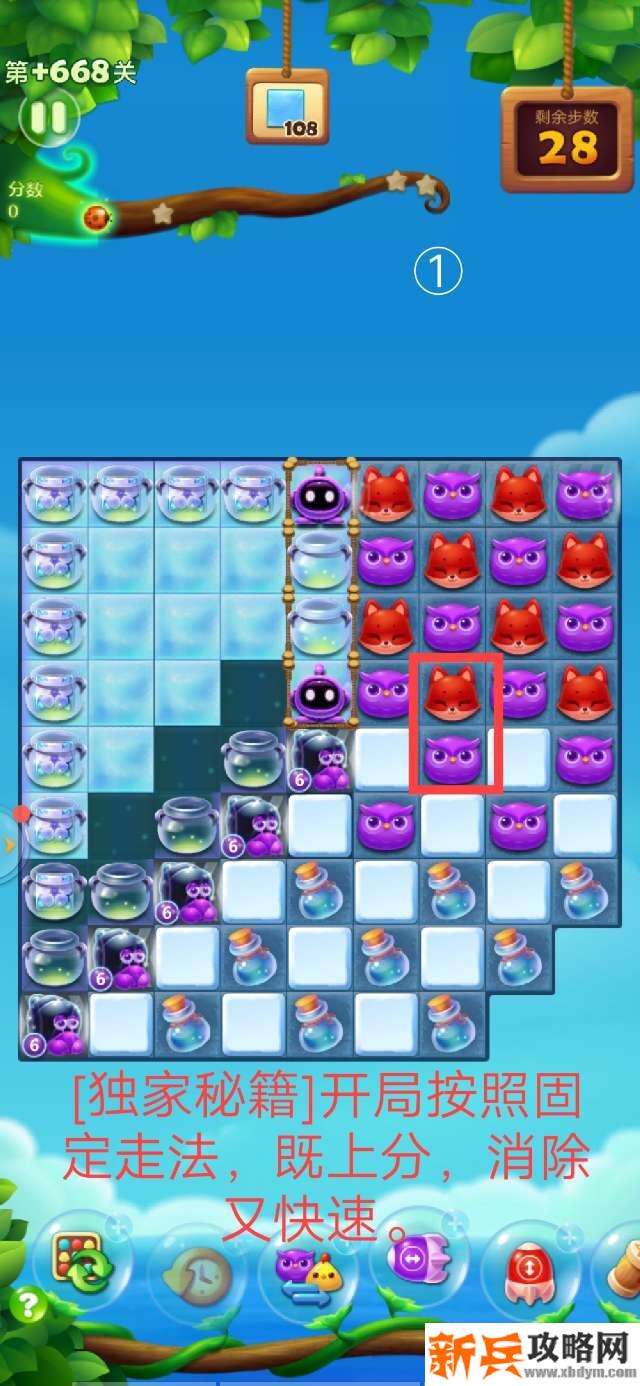This screenshot has width=640, height=1386.
Task: Pause the game
Action: click(46, 118)
